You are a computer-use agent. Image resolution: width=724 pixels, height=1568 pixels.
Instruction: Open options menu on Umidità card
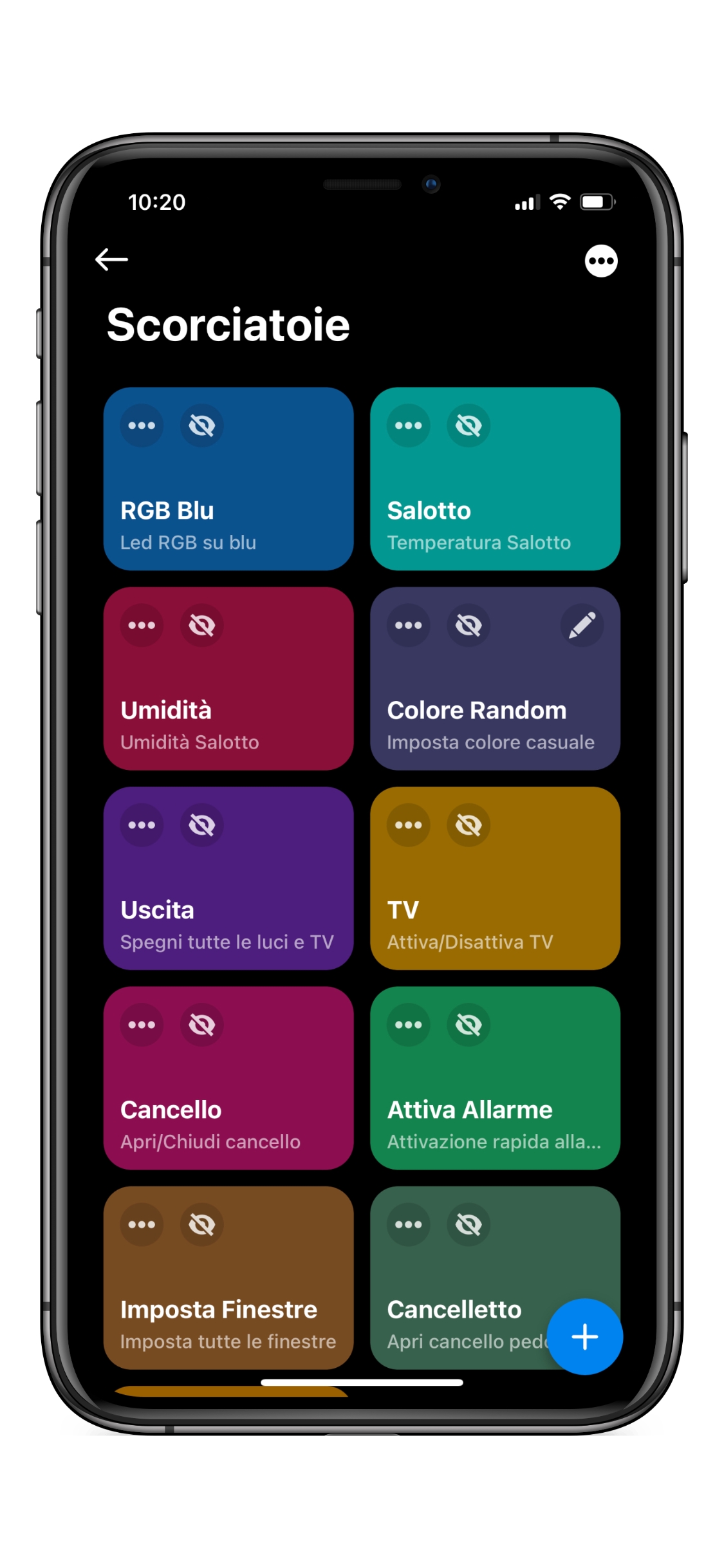point(142,625)
